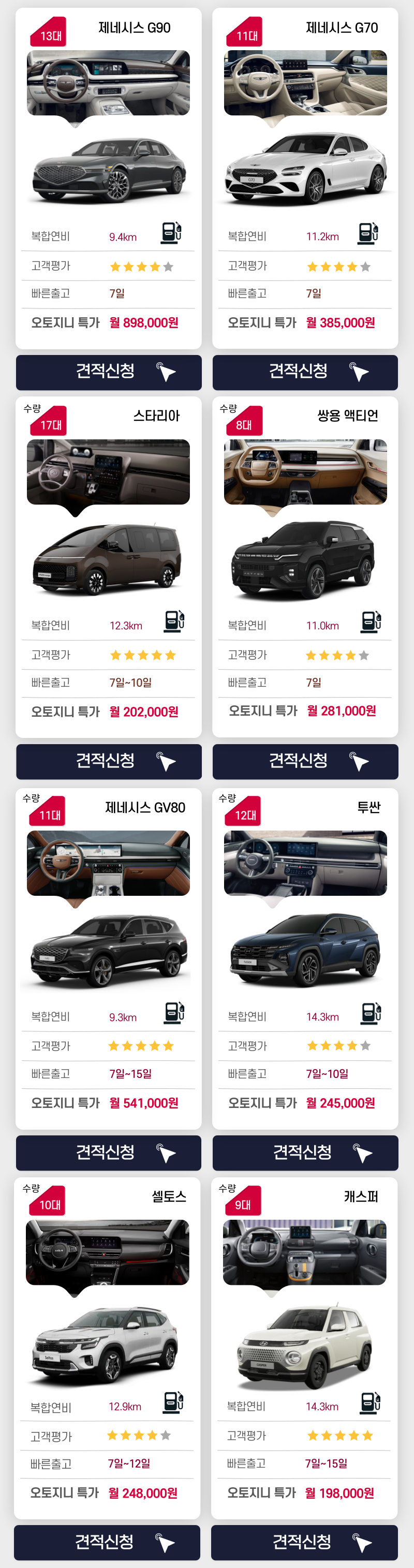
Task: Apply for a 제네시스 GV80 quote
Action: (108, 1152)
